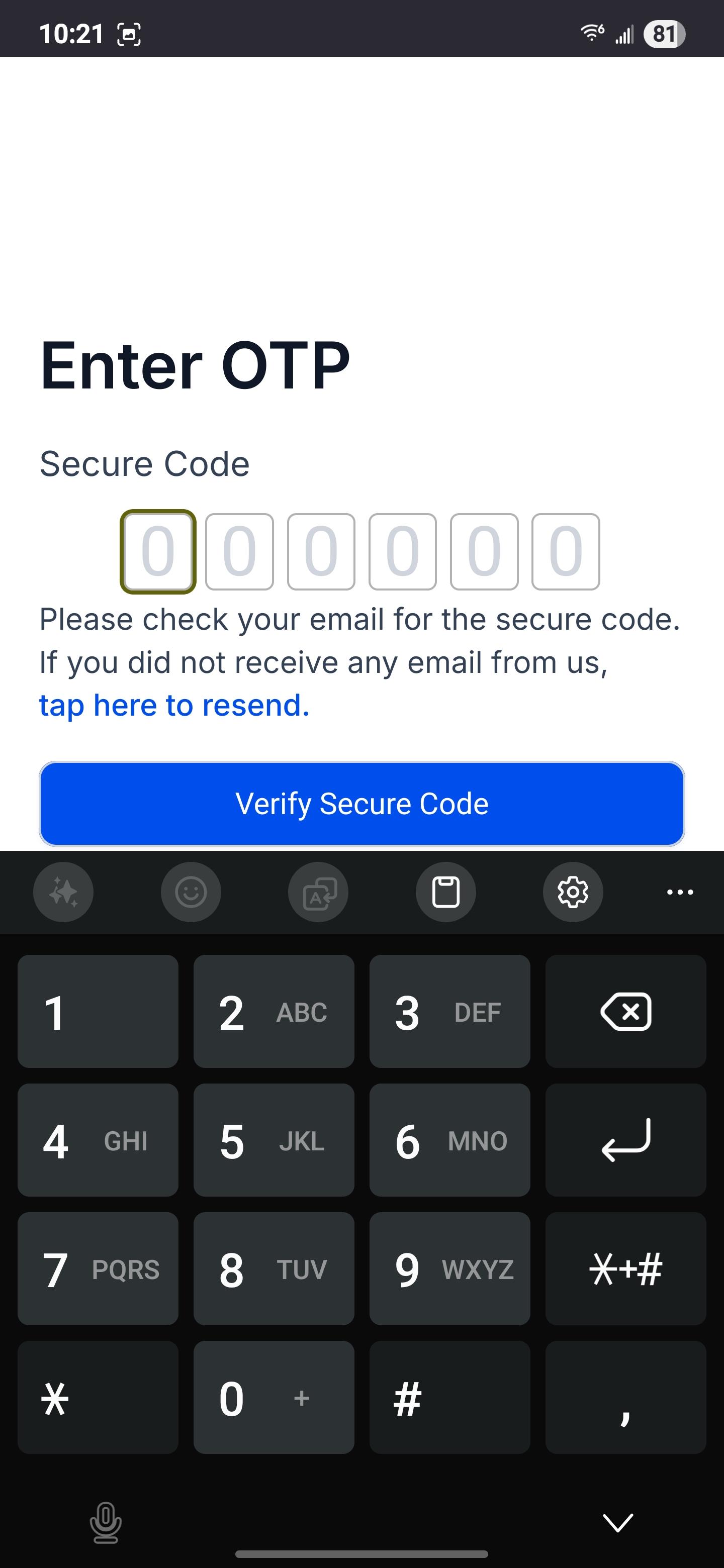Hide the keyboard with the down chevron
This screenshot has height=1568, width=724.
click(618, 1522)
